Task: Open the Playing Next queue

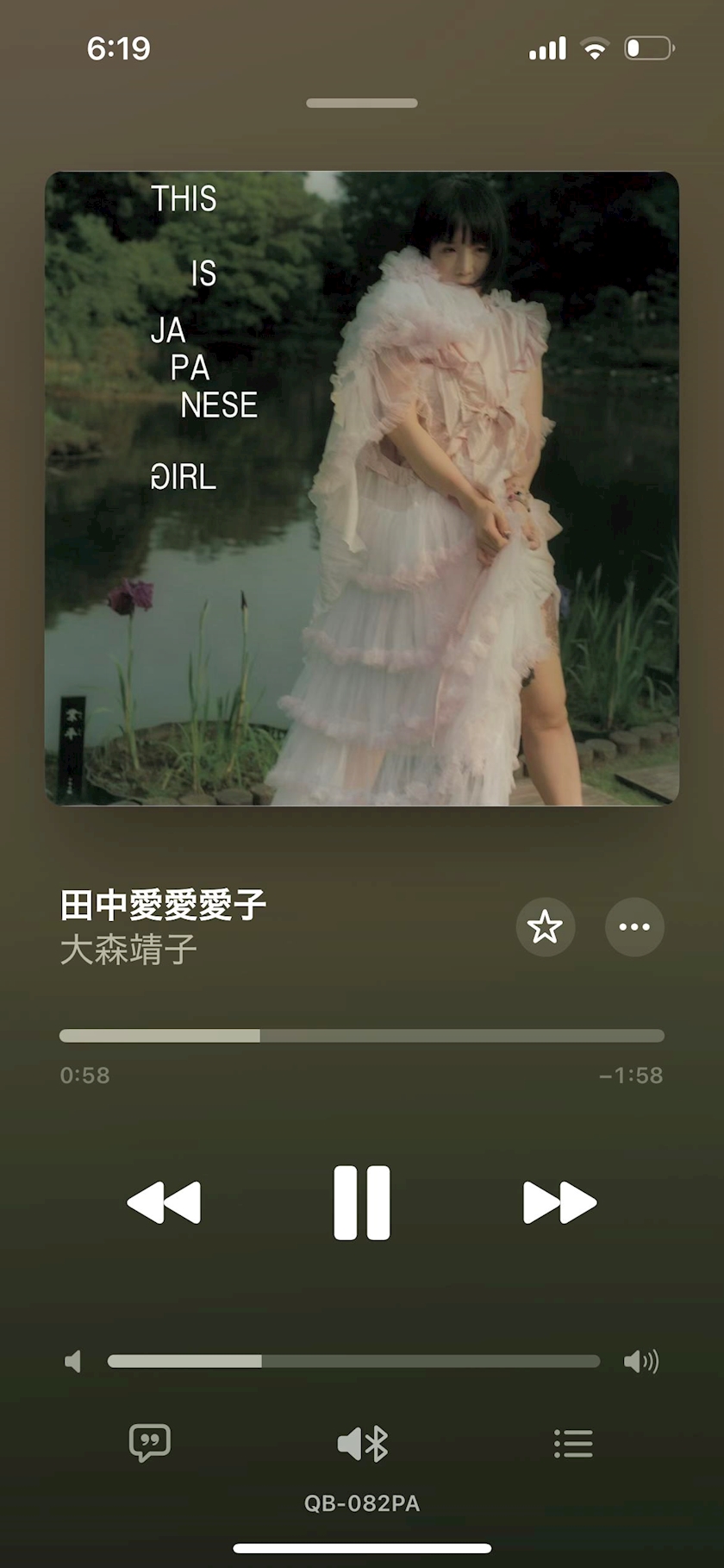Action: pos(573,1443)
